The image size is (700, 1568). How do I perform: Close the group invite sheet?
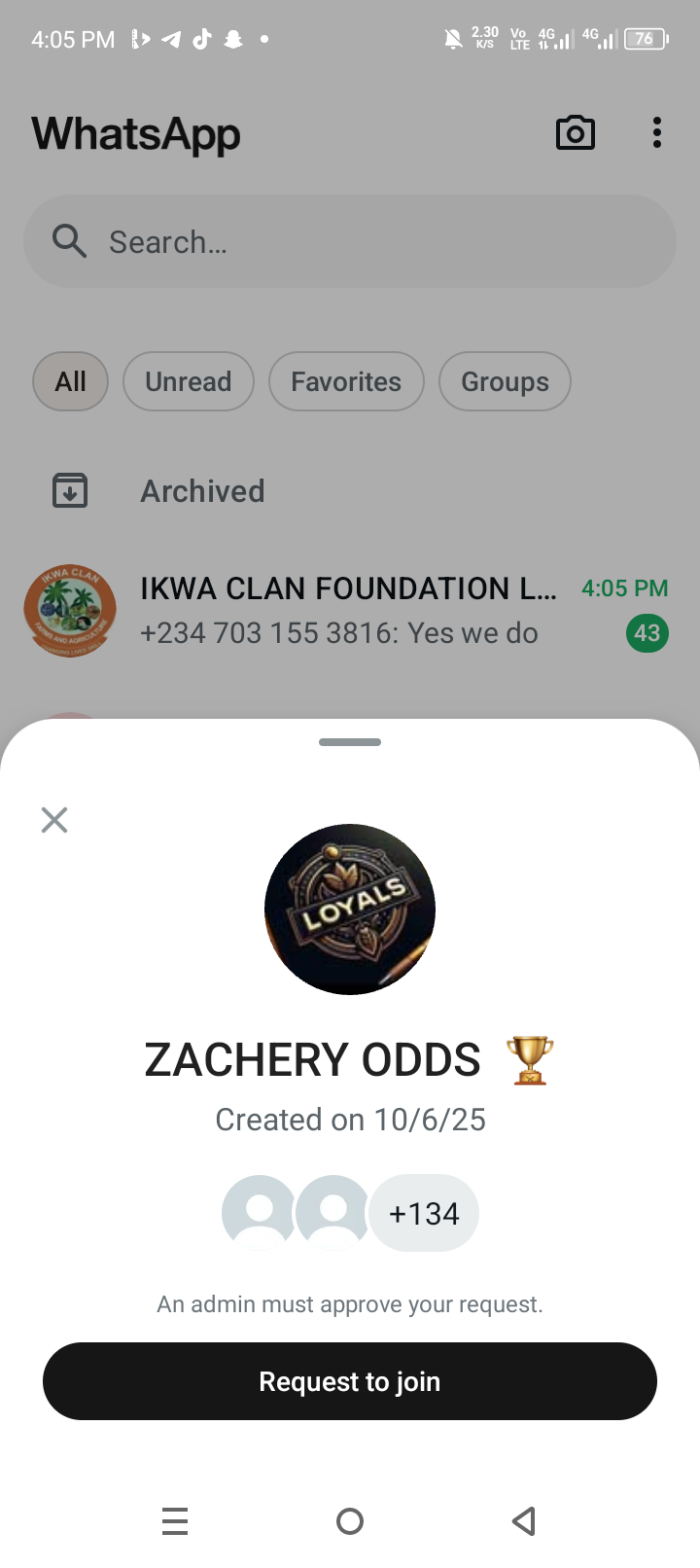tap(54, 820)
